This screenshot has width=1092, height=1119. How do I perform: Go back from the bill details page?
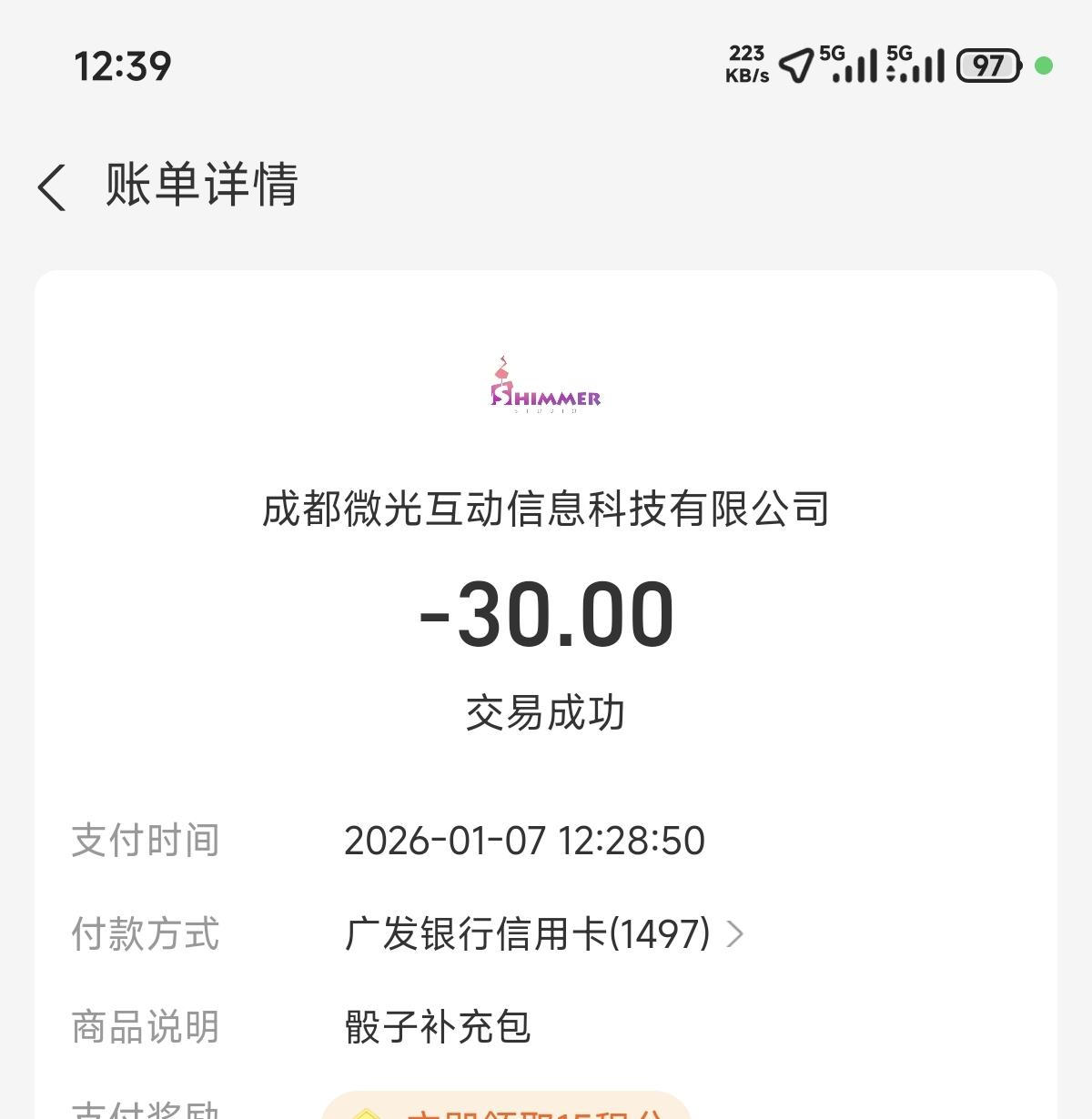53,186
